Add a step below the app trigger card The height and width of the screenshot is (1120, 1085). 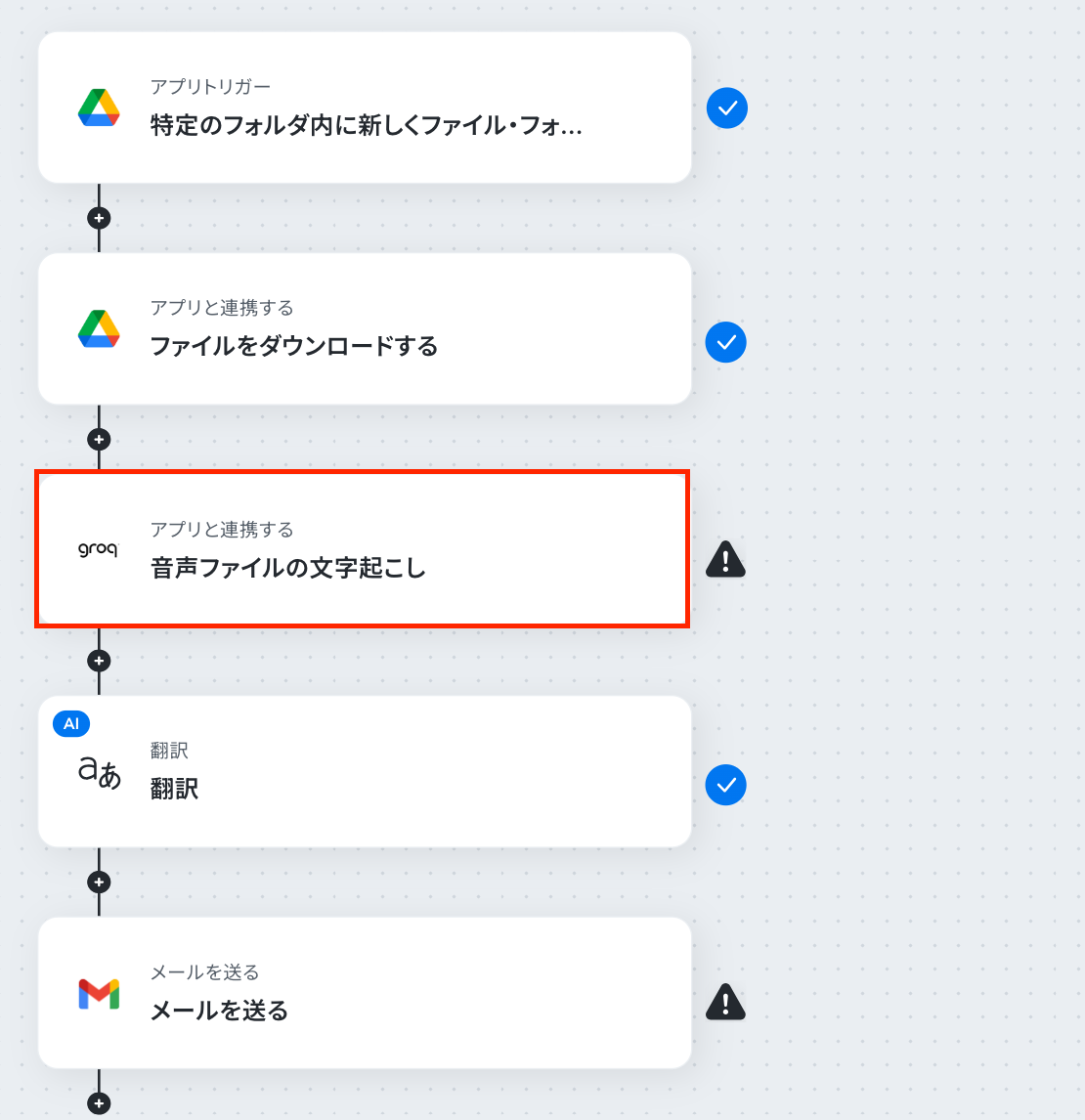(x=99, y=218)
